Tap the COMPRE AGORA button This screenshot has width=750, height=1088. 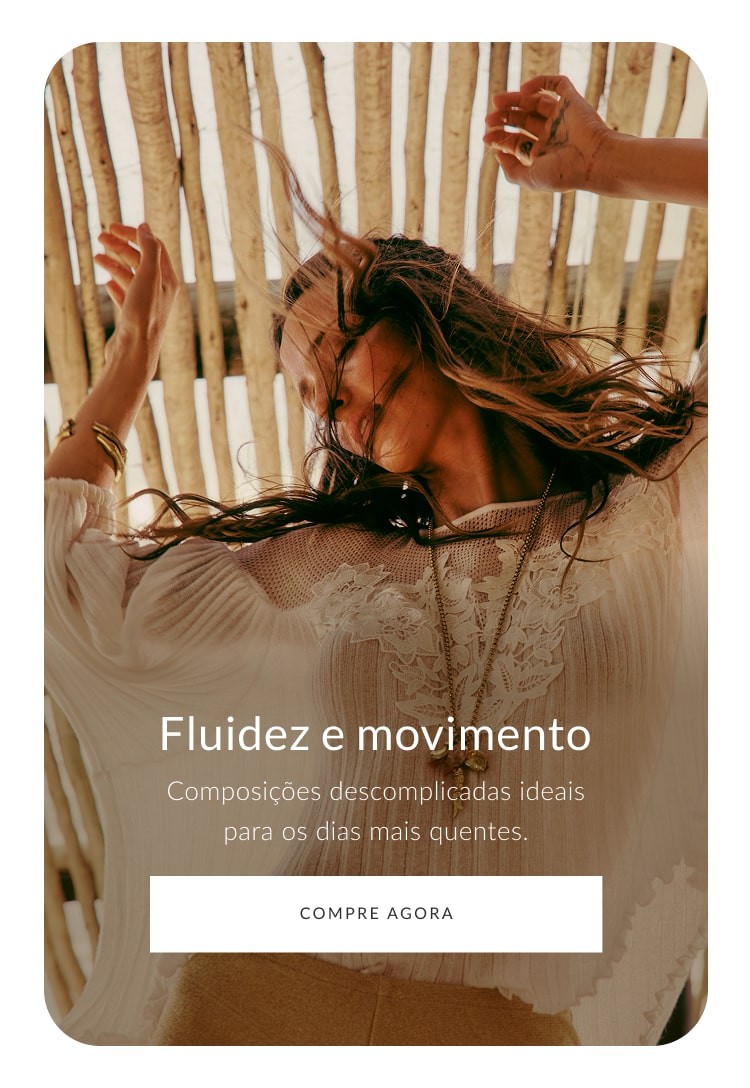point(376,914)
